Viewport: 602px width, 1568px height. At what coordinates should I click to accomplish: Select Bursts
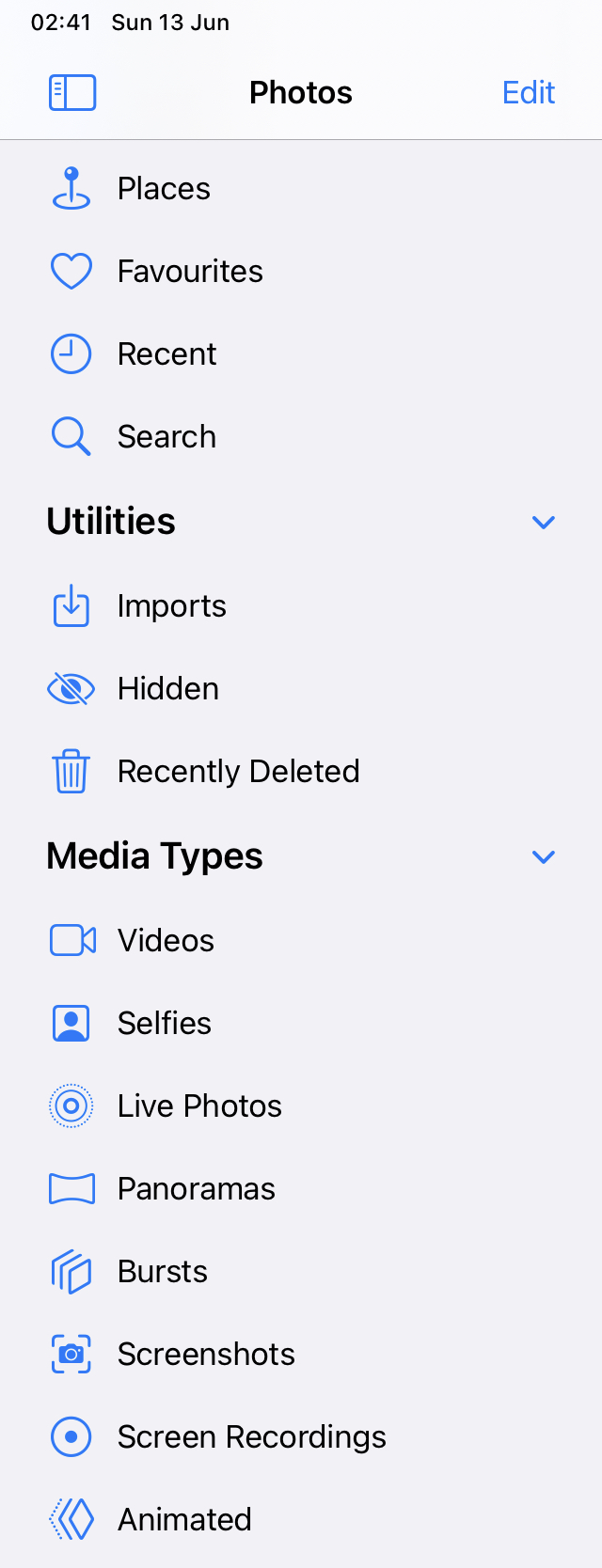pos(162,1272)
